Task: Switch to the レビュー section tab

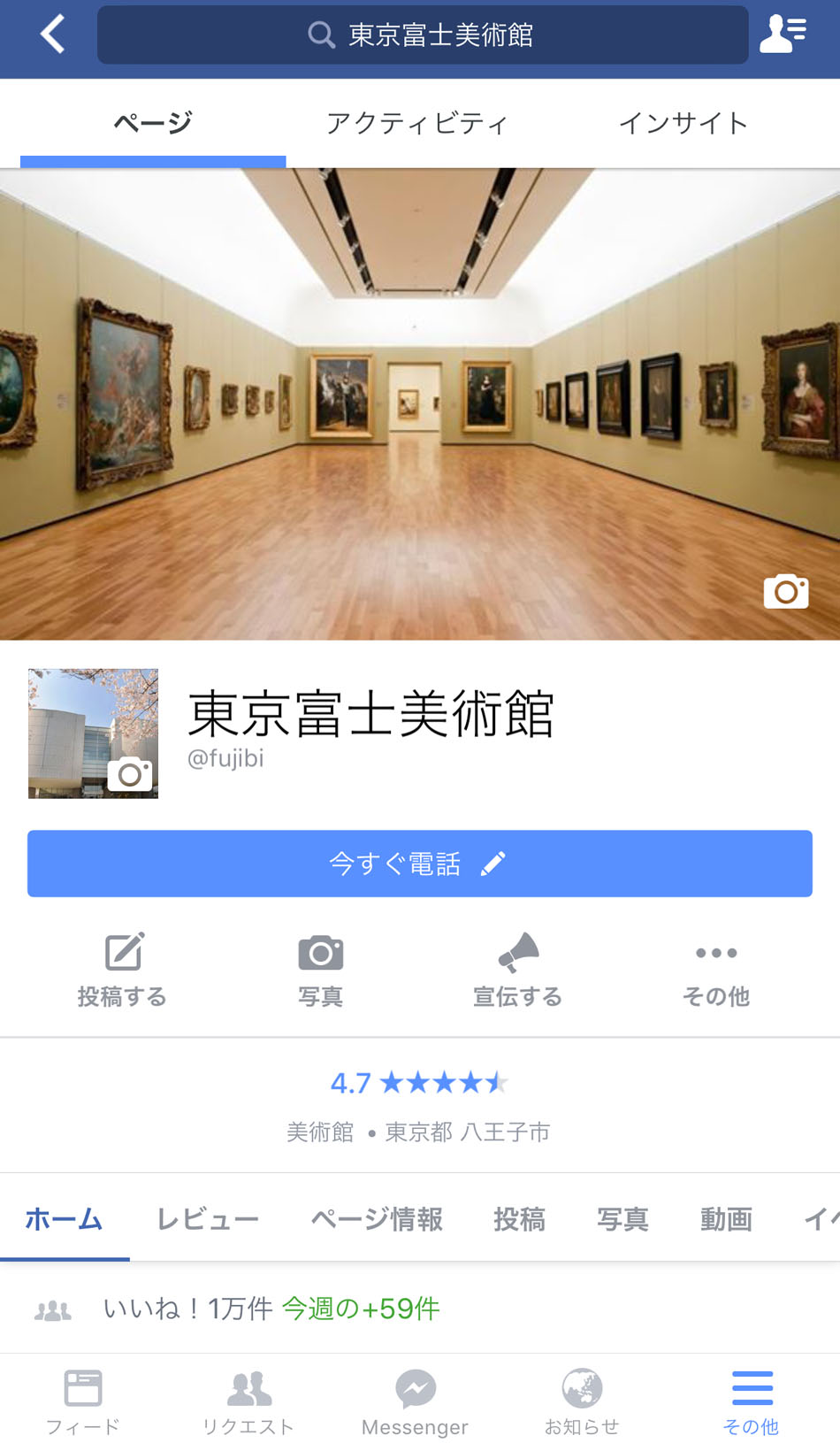Action: pyautogui.click(x=208, y=1219)
